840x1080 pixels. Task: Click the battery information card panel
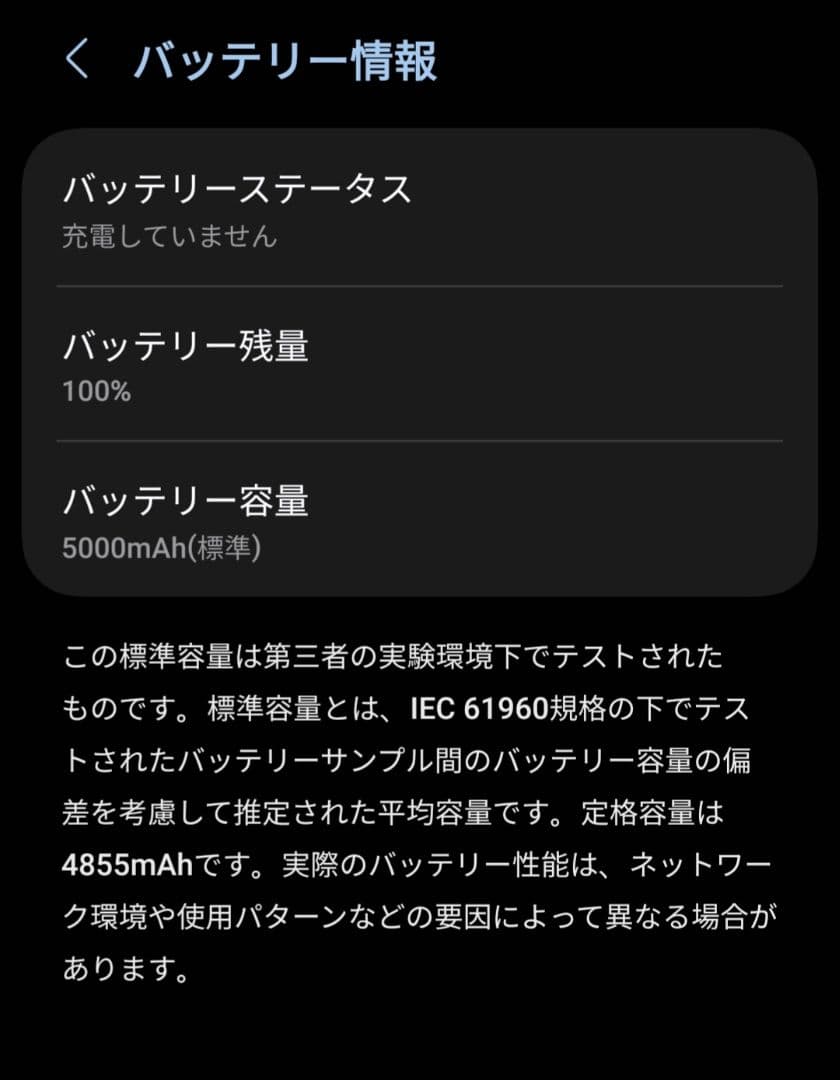pos(420,360)
